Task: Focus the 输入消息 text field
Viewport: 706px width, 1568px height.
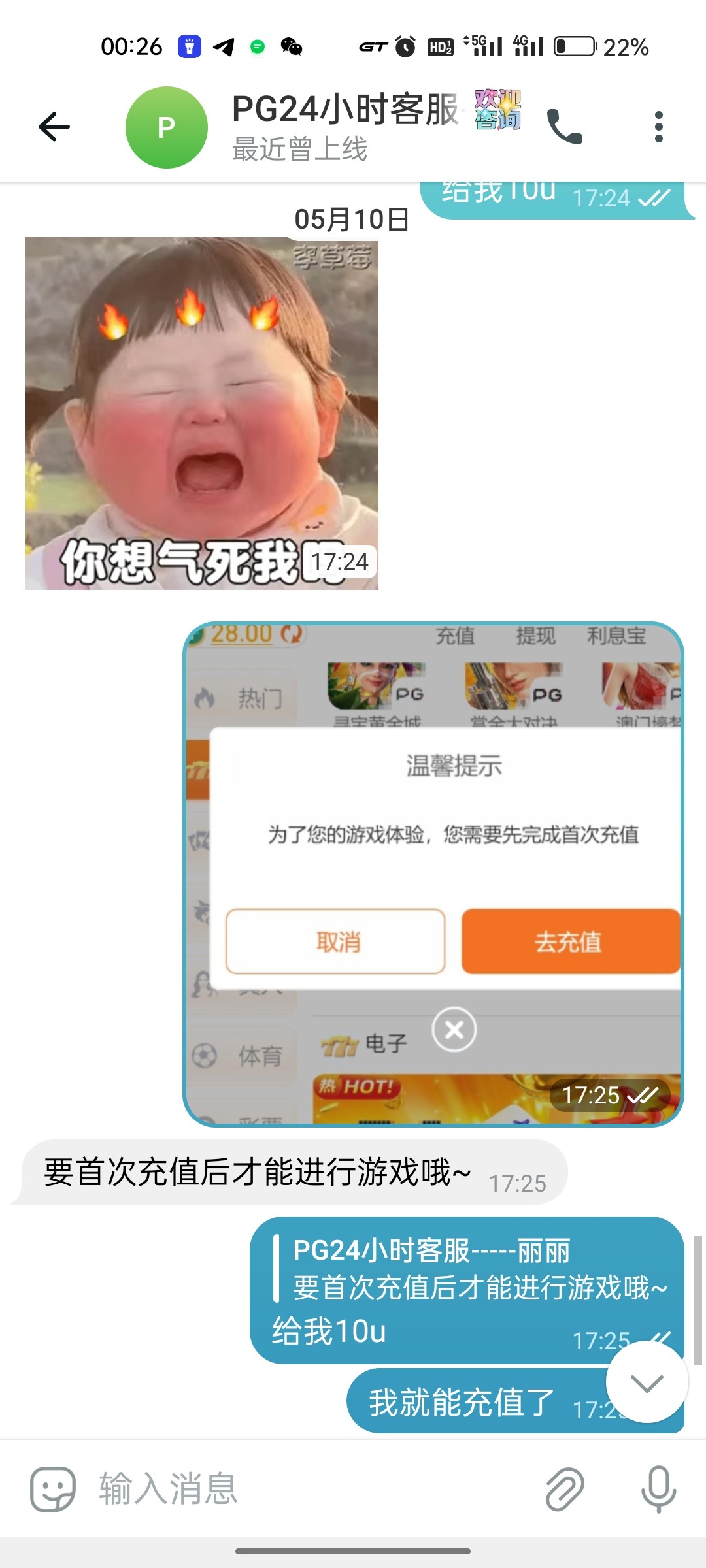Action: pyautogui.click(x=314, y=1488)
